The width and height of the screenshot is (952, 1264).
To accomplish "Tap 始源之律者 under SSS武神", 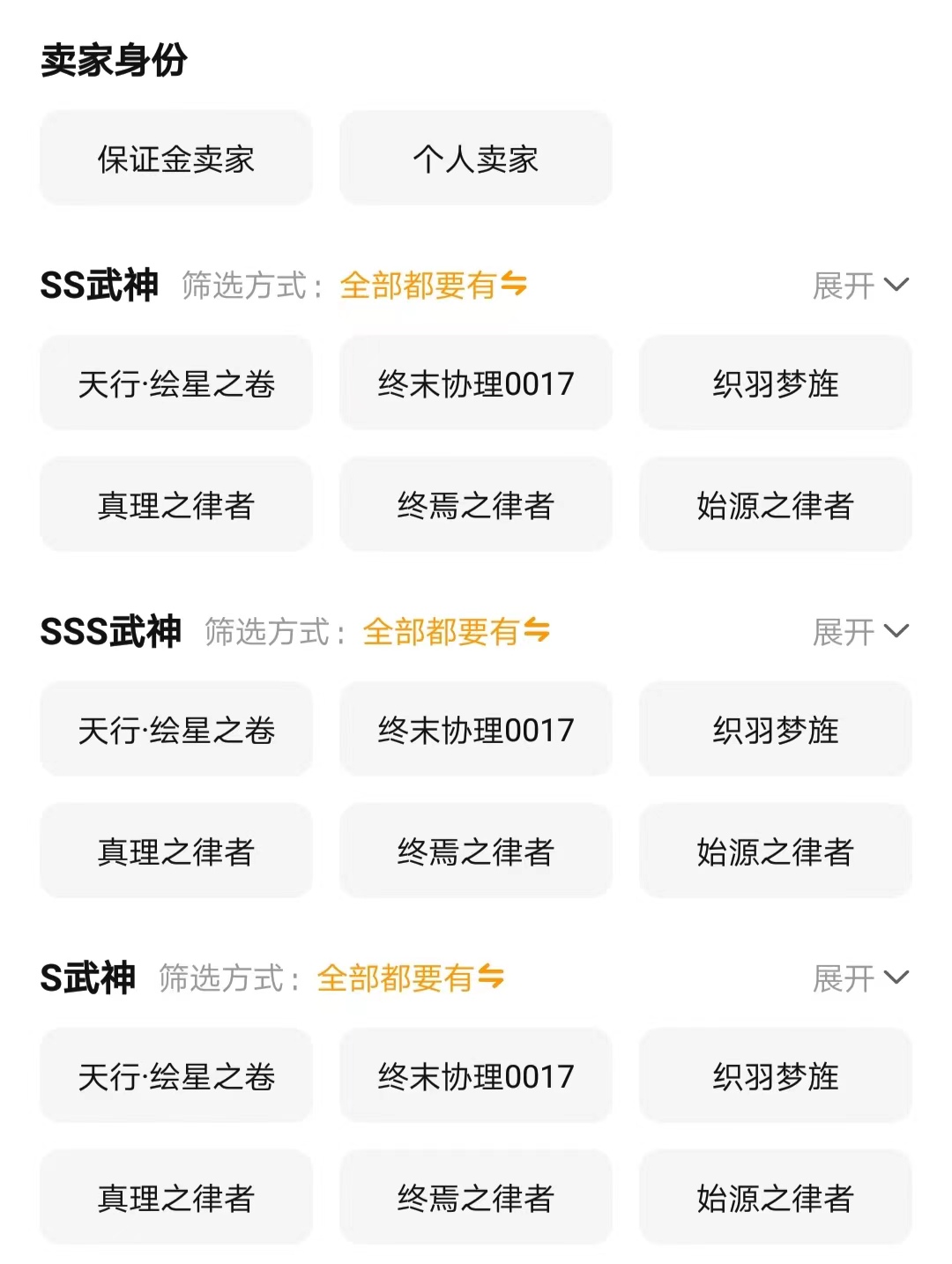I will (x=775, y=851).
